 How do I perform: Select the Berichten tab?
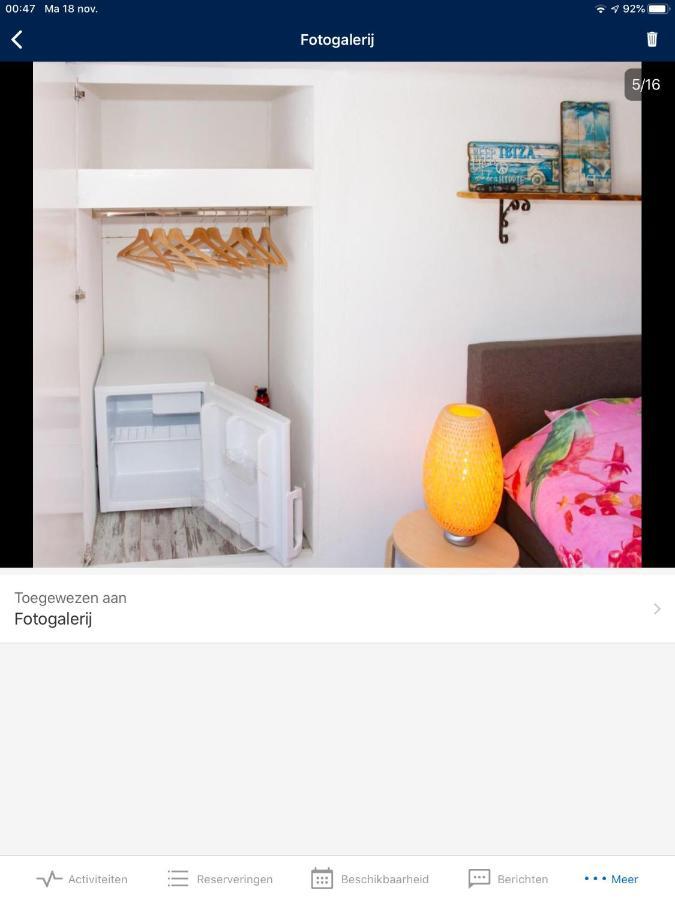point(508,879)
